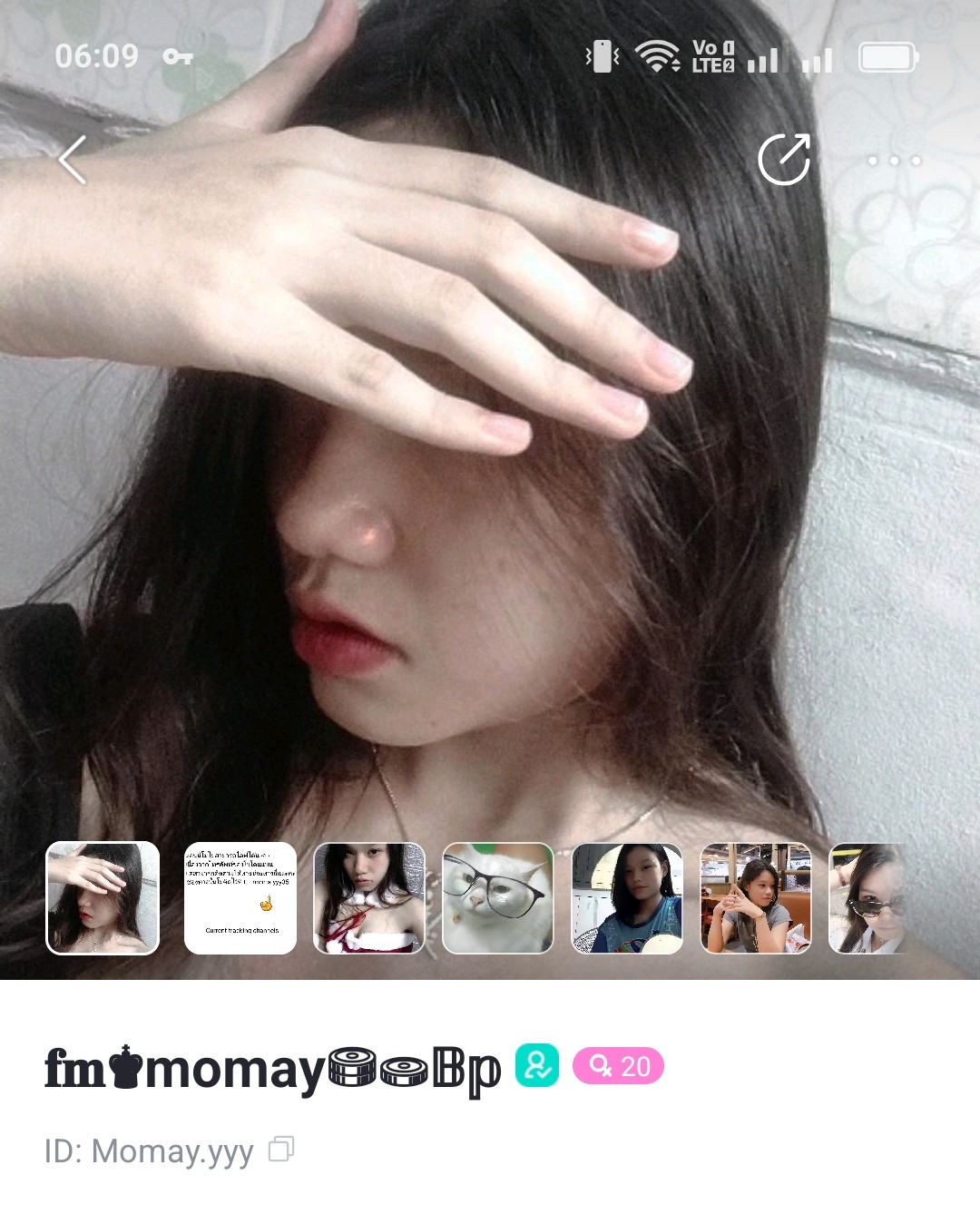The image size is (980, 1214).
Task: Open the three-dot overflow menu
Action: point(894,161)
